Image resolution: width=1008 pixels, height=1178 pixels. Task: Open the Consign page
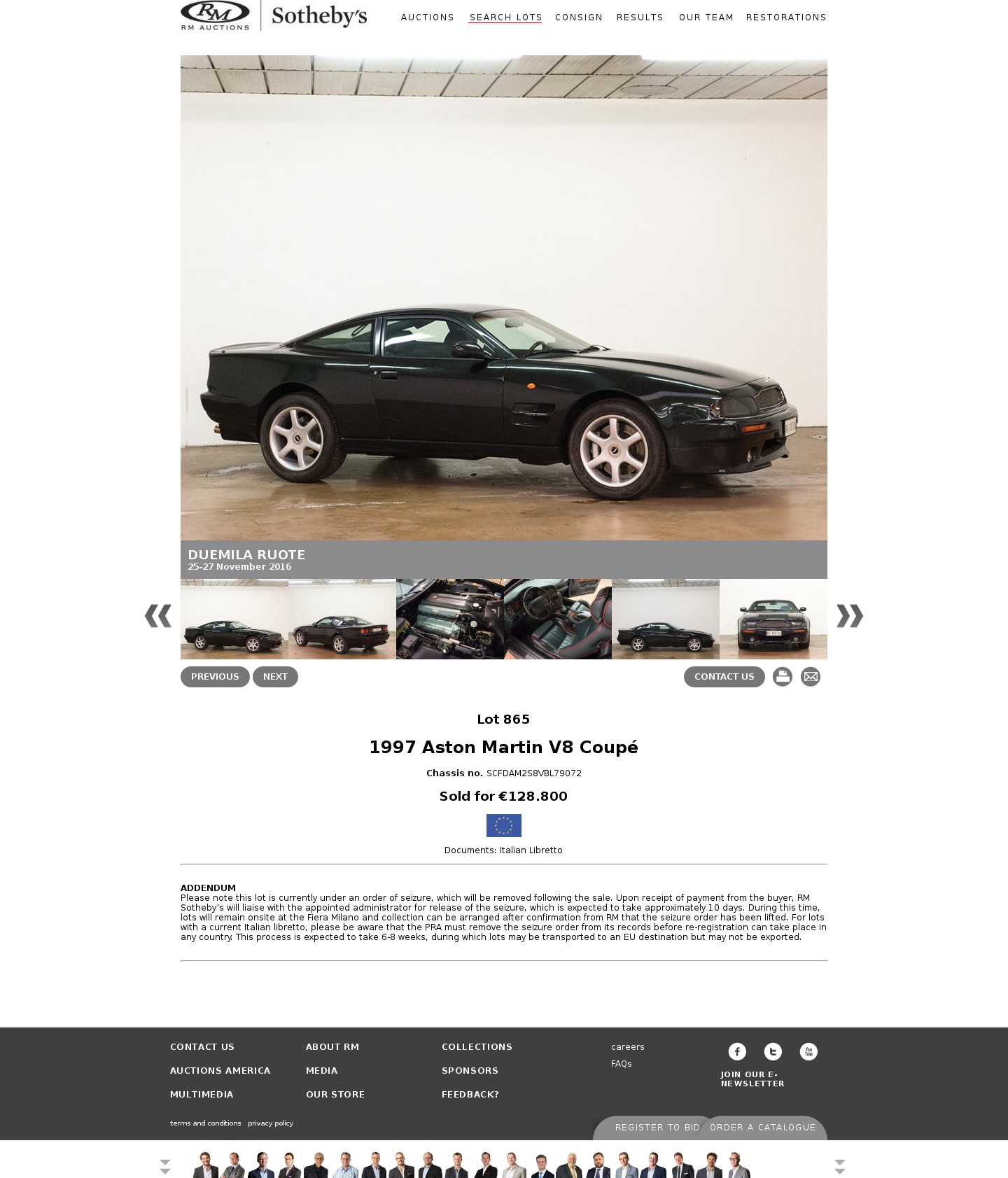click(578, 17)
